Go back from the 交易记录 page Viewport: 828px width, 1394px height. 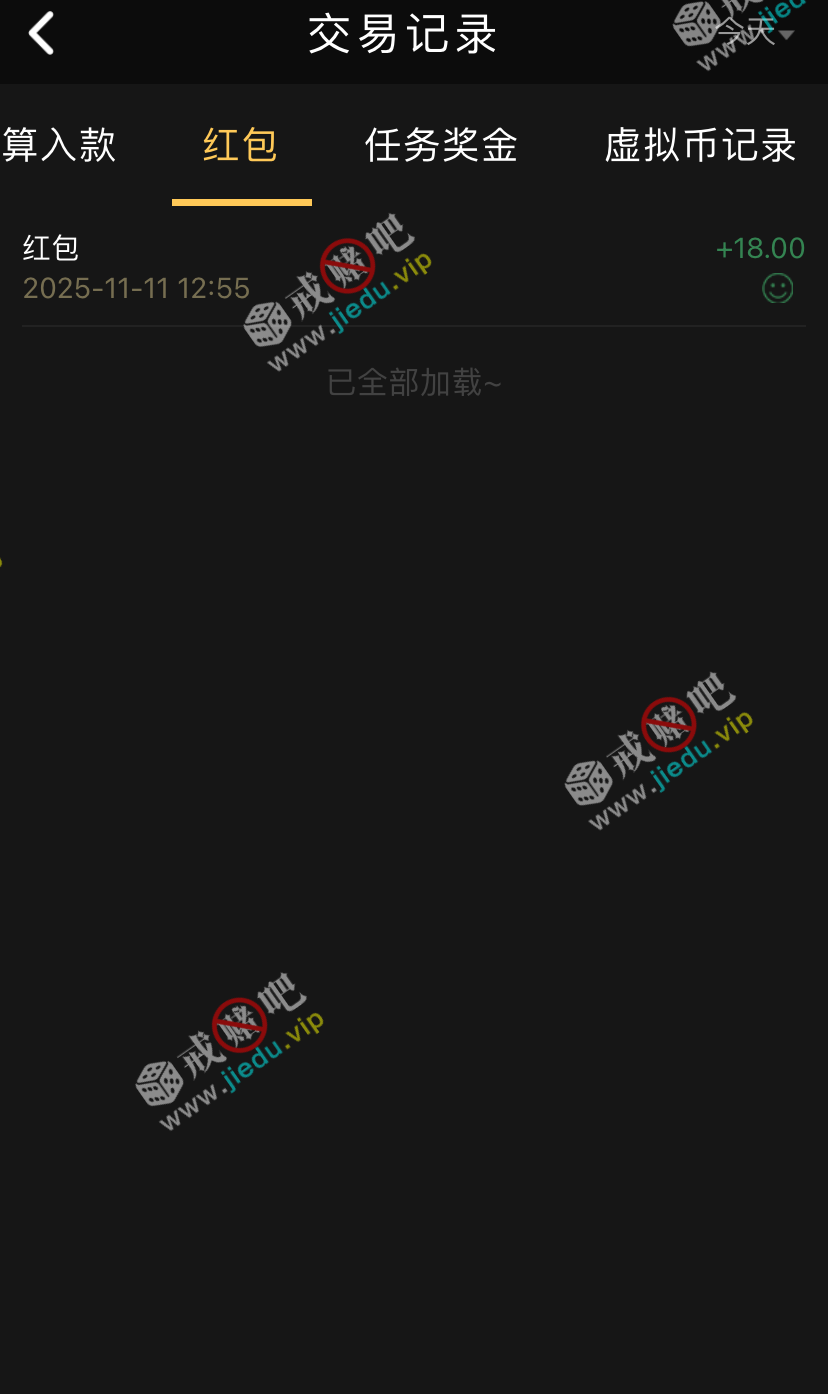(x=42, y=34)
